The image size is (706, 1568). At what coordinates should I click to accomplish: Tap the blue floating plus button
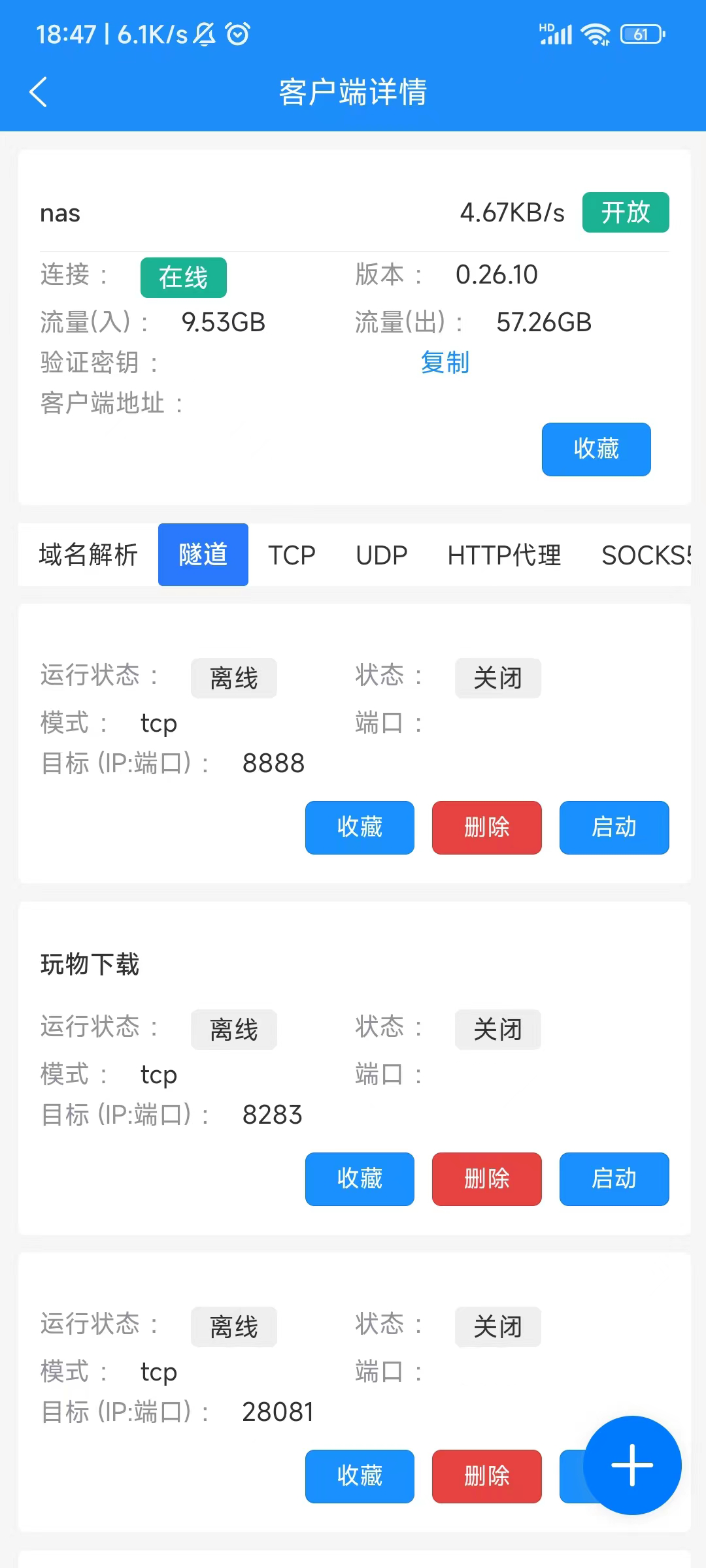[x=631, y=1465]
